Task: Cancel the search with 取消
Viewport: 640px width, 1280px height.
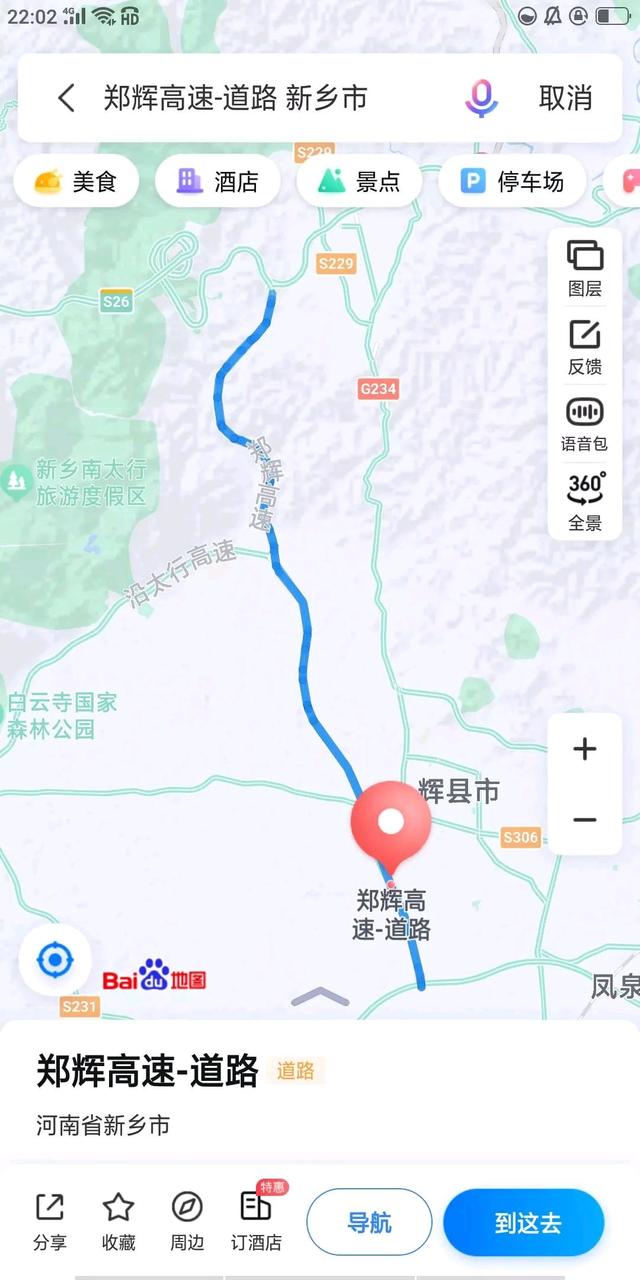Action: point(565,98)
